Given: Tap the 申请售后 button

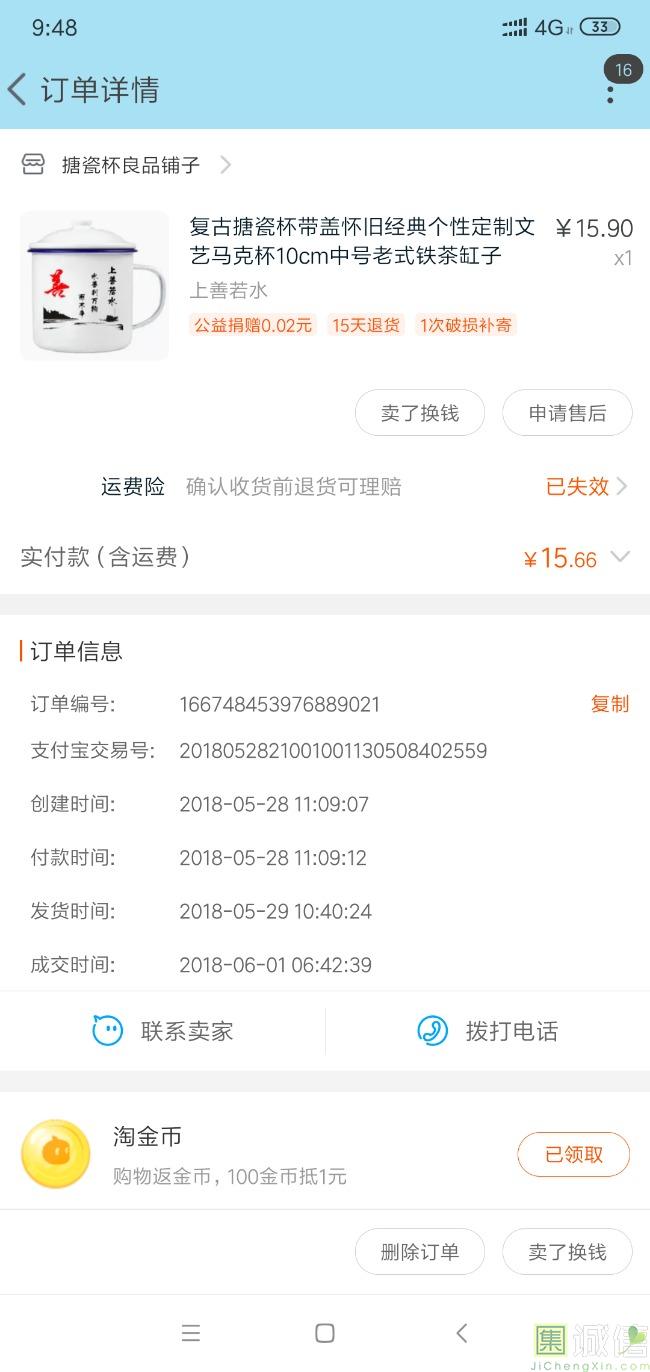Looking at the screenshot, I should click(x=567, y=413).
